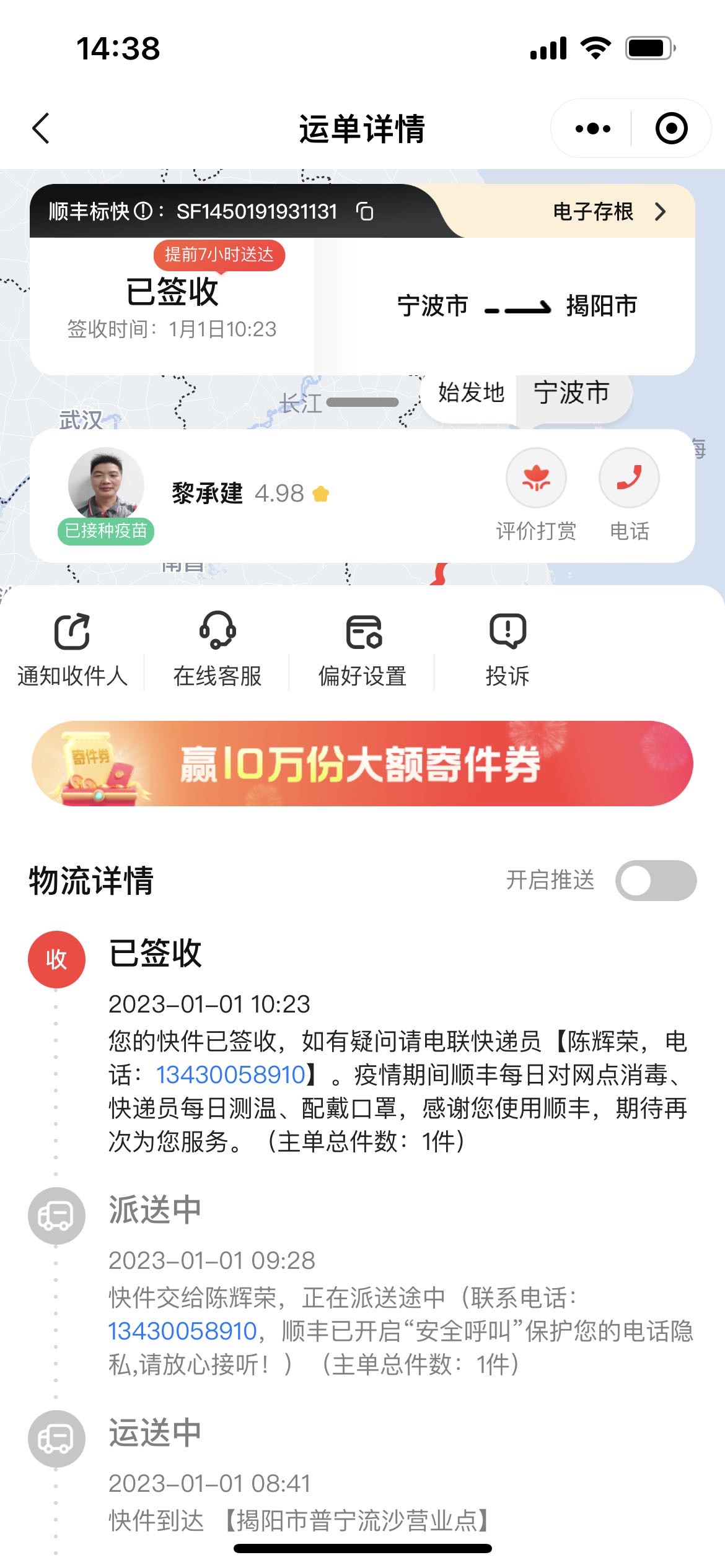Tap the 顺丰标快 info icon
The image size is (725, 1568).
[x=143, y=212]
